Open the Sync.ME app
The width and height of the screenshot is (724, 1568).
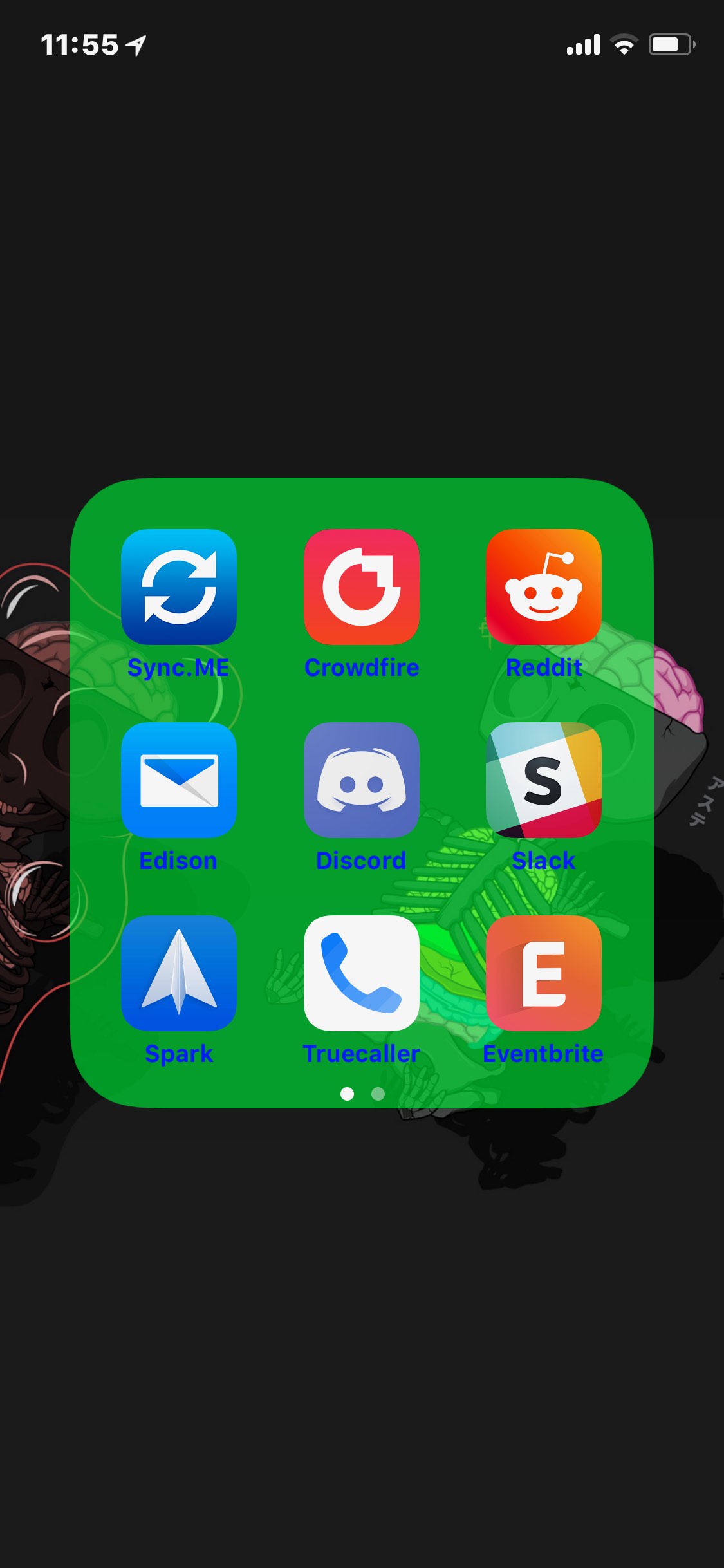(x=179, y=586)
